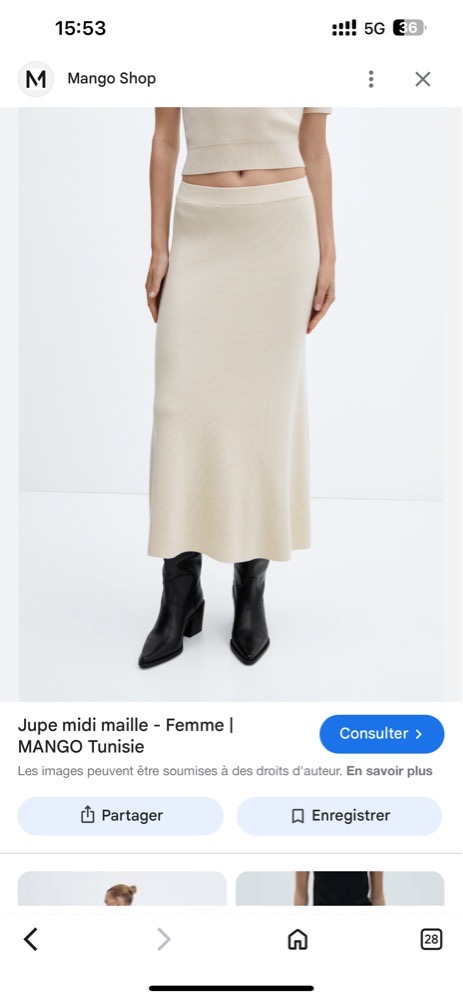Share this image via Partager
Screen dimensions: 463x1000
coord(121,815)
